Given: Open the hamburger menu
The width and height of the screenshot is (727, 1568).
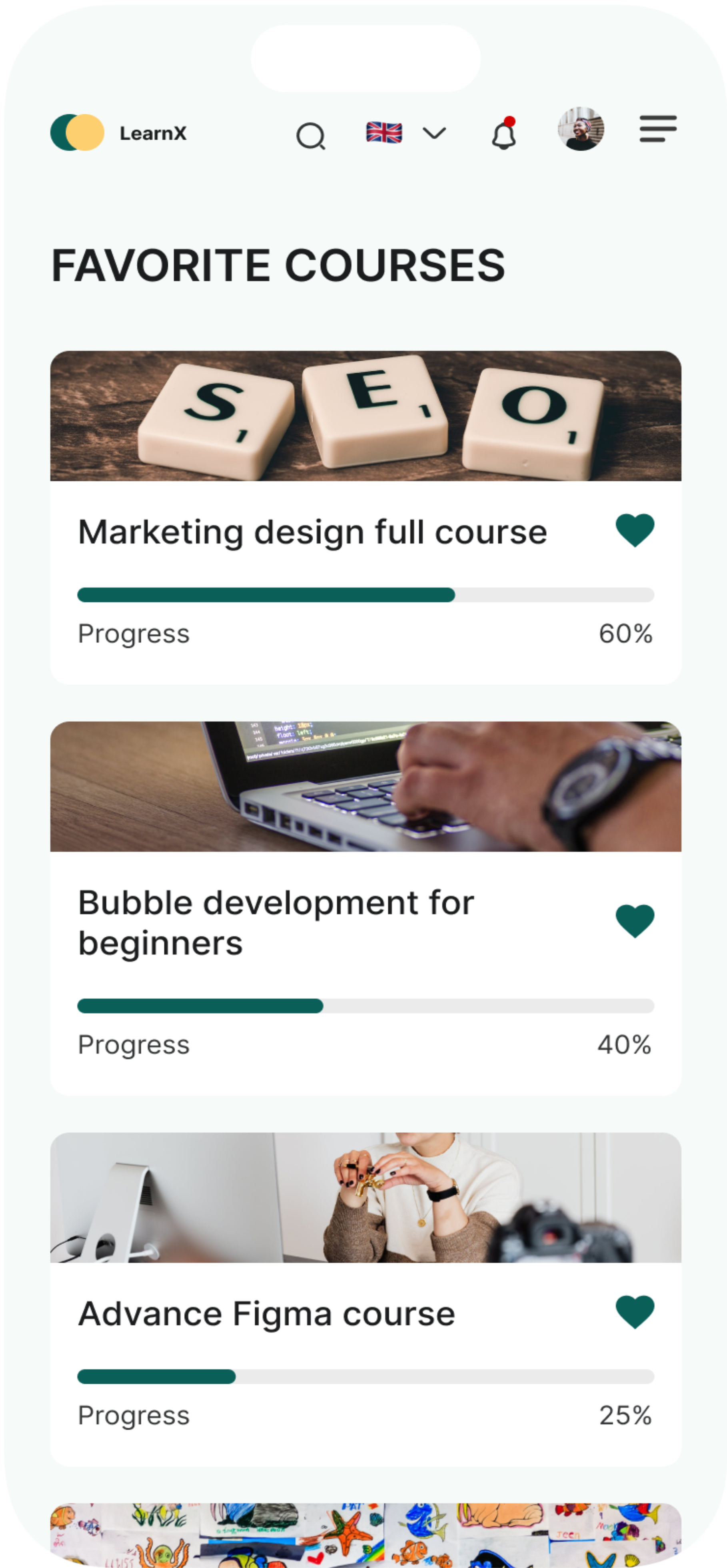Looking at the screenshot, I should coord(657,129).
